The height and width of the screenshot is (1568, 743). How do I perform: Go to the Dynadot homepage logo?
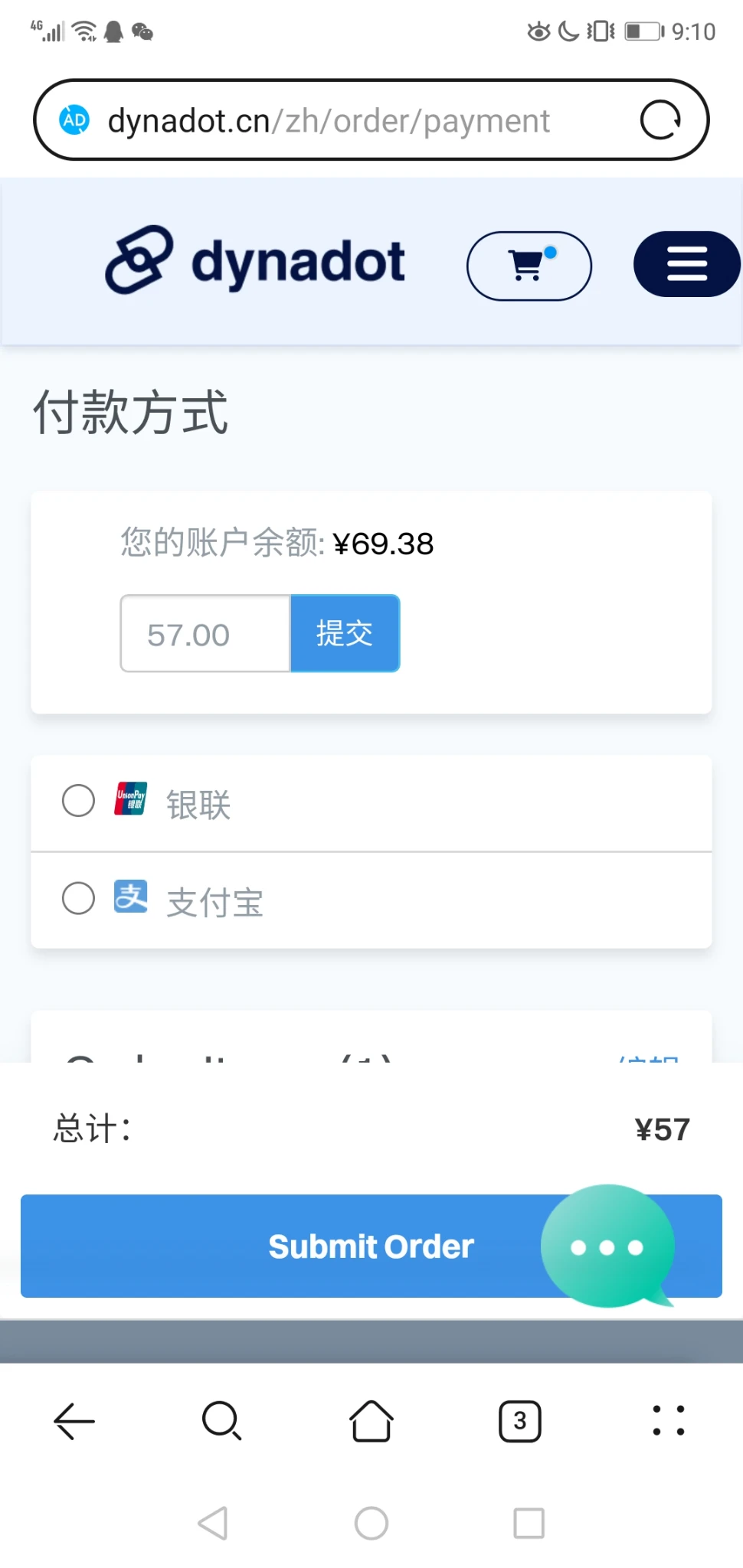coord(255,261)
